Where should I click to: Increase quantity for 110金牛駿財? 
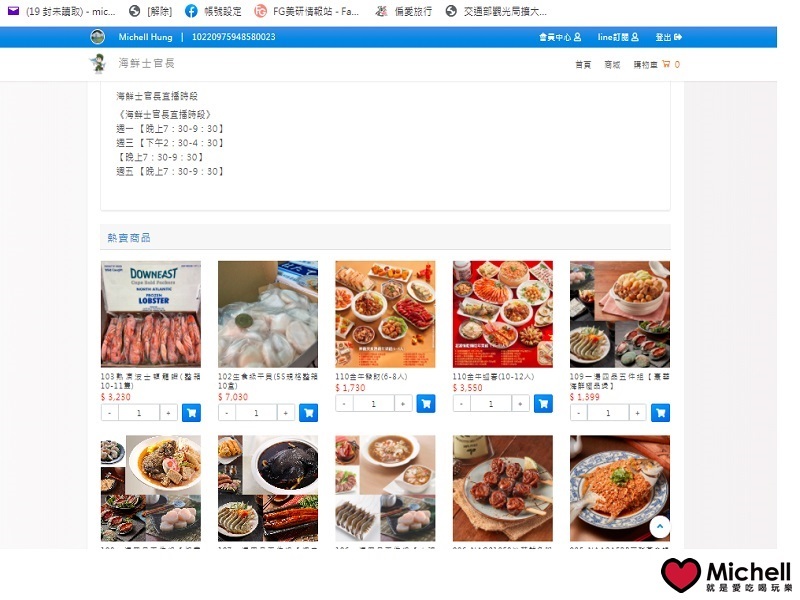[403, 403]
